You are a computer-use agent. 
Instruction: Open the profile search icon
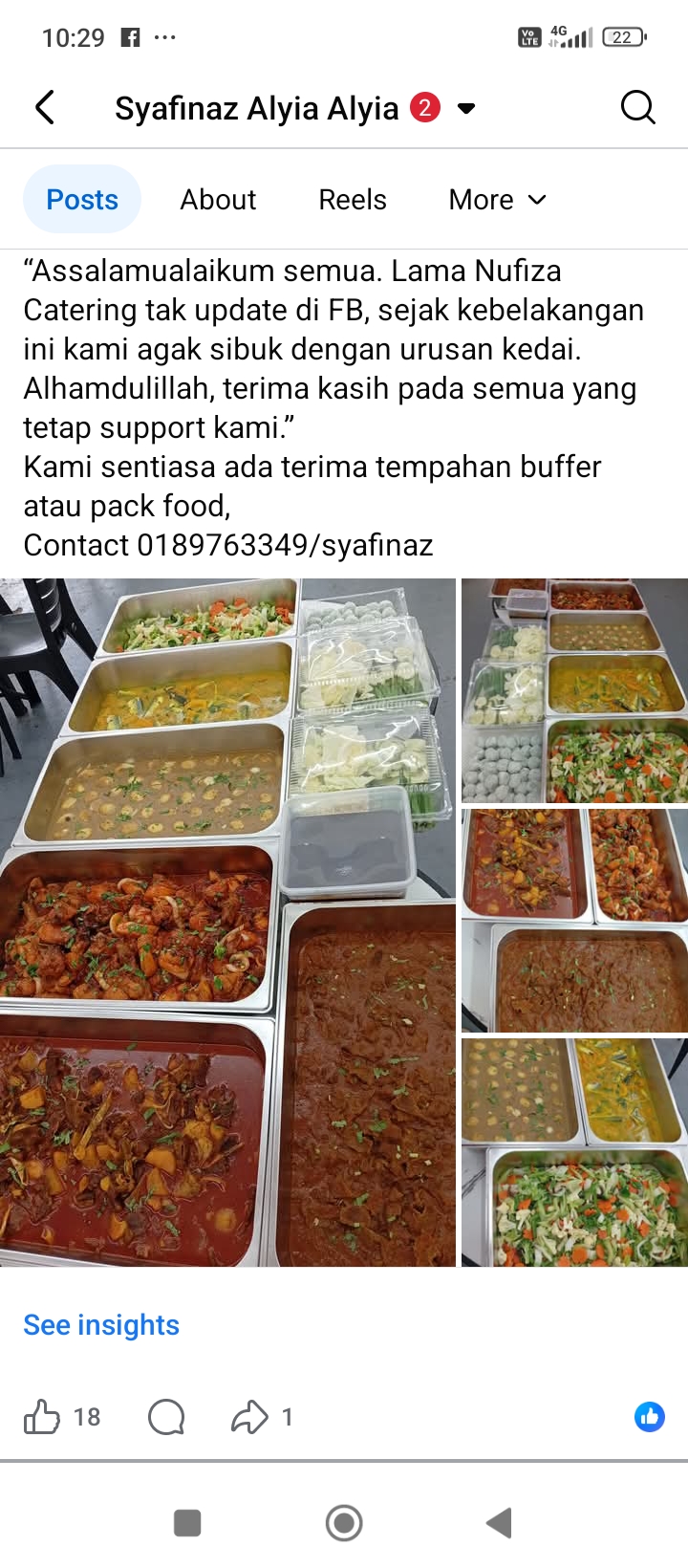tap(637, 107)
